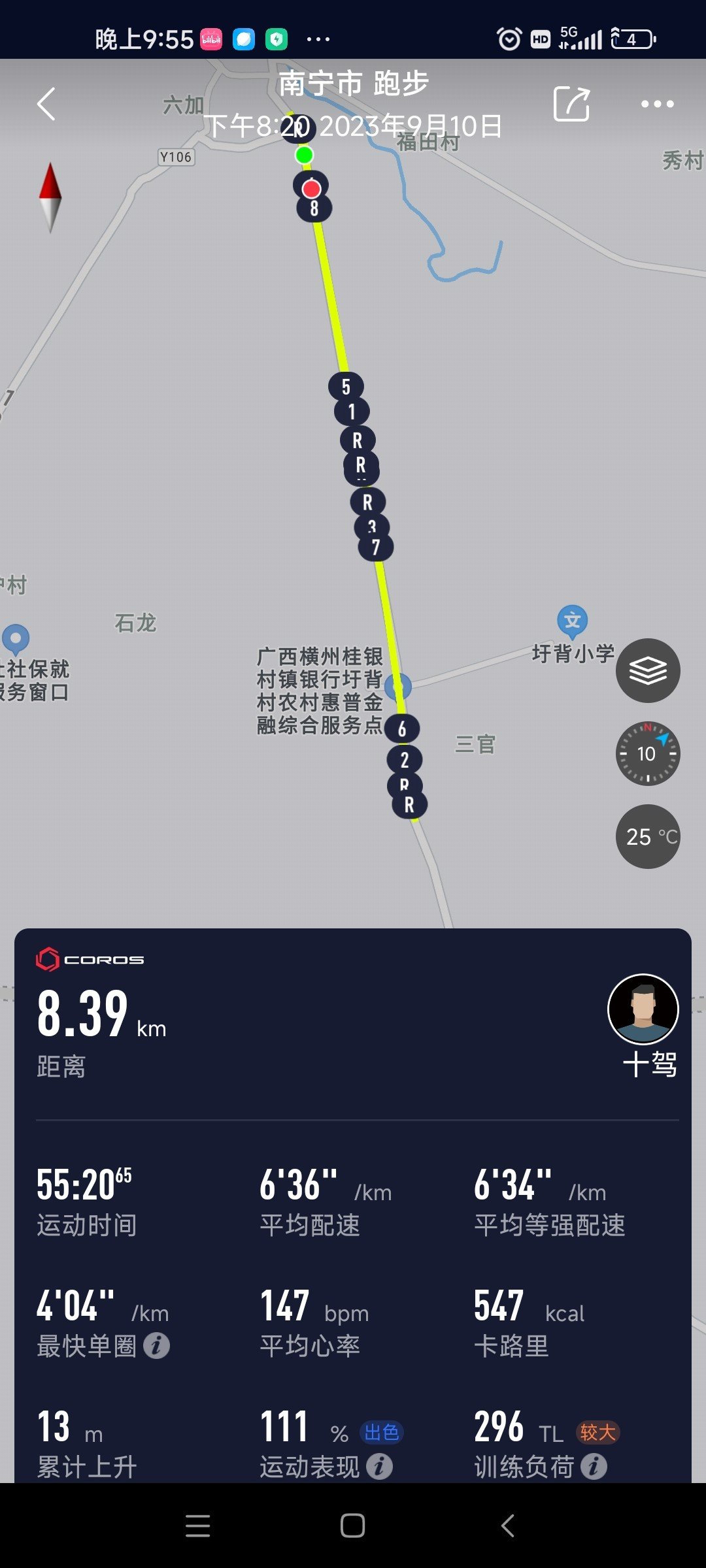Tap the wind compass button showing 10

(648, 754)
